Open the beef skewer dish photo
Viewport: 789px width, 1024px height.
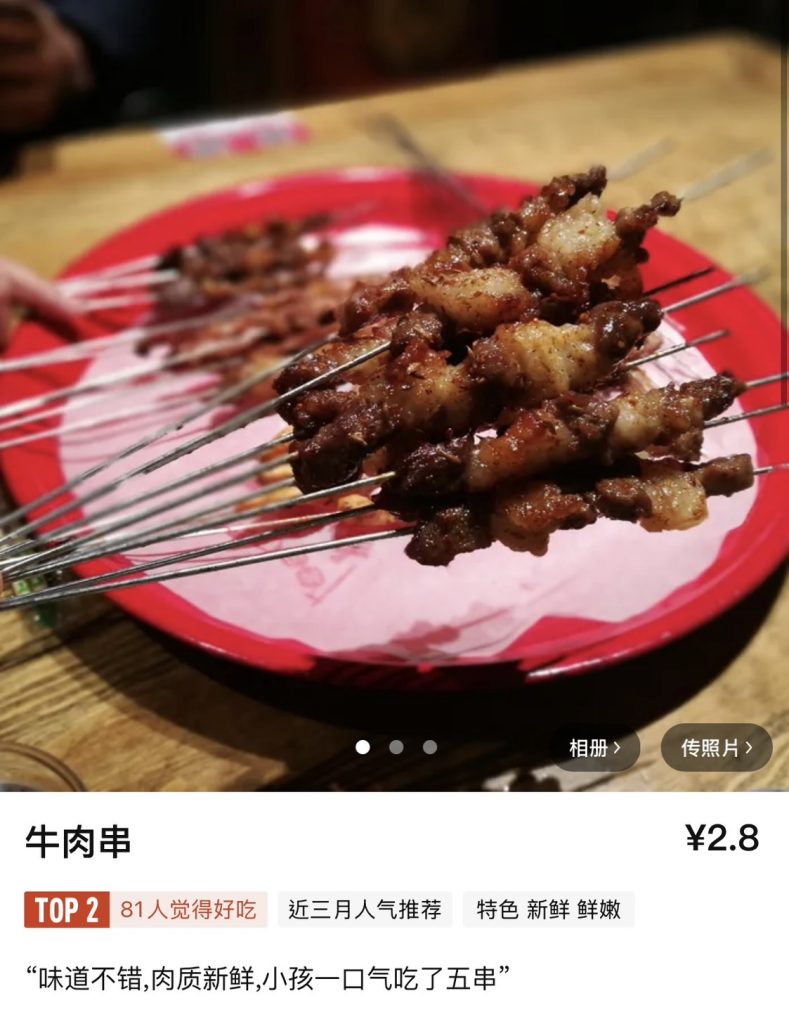click(394, 400)
